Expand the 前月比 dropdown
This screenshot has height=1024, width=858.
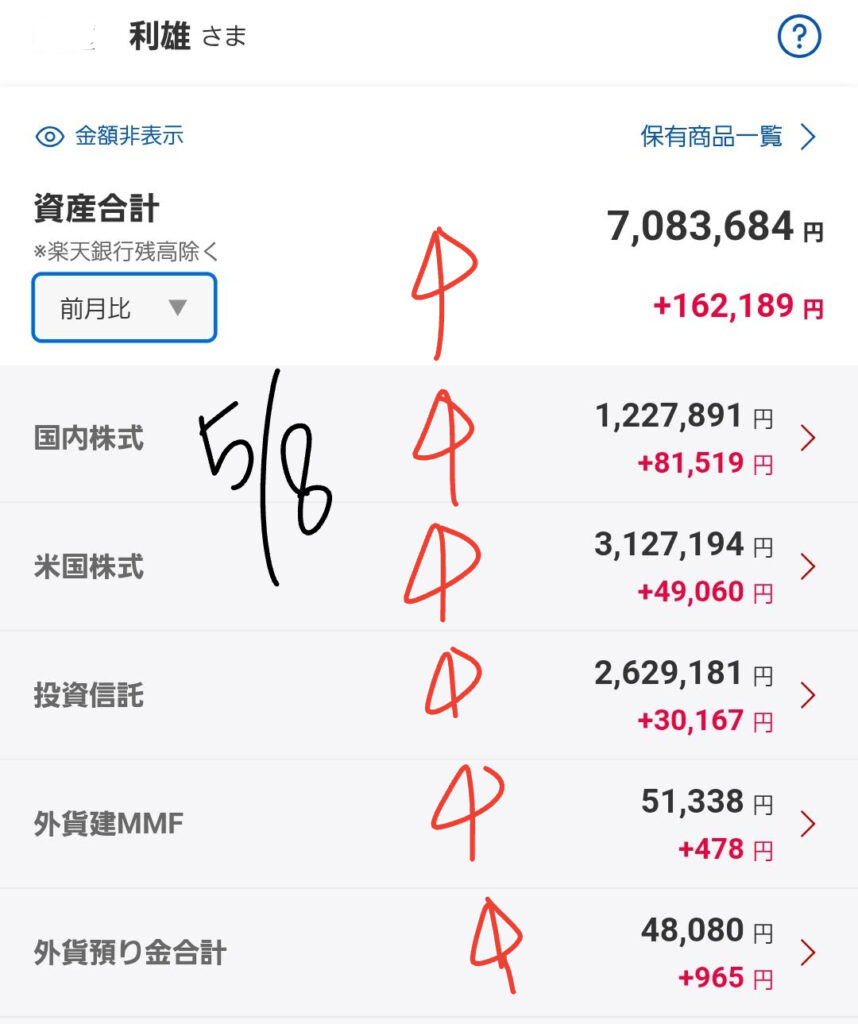point(124,308)
